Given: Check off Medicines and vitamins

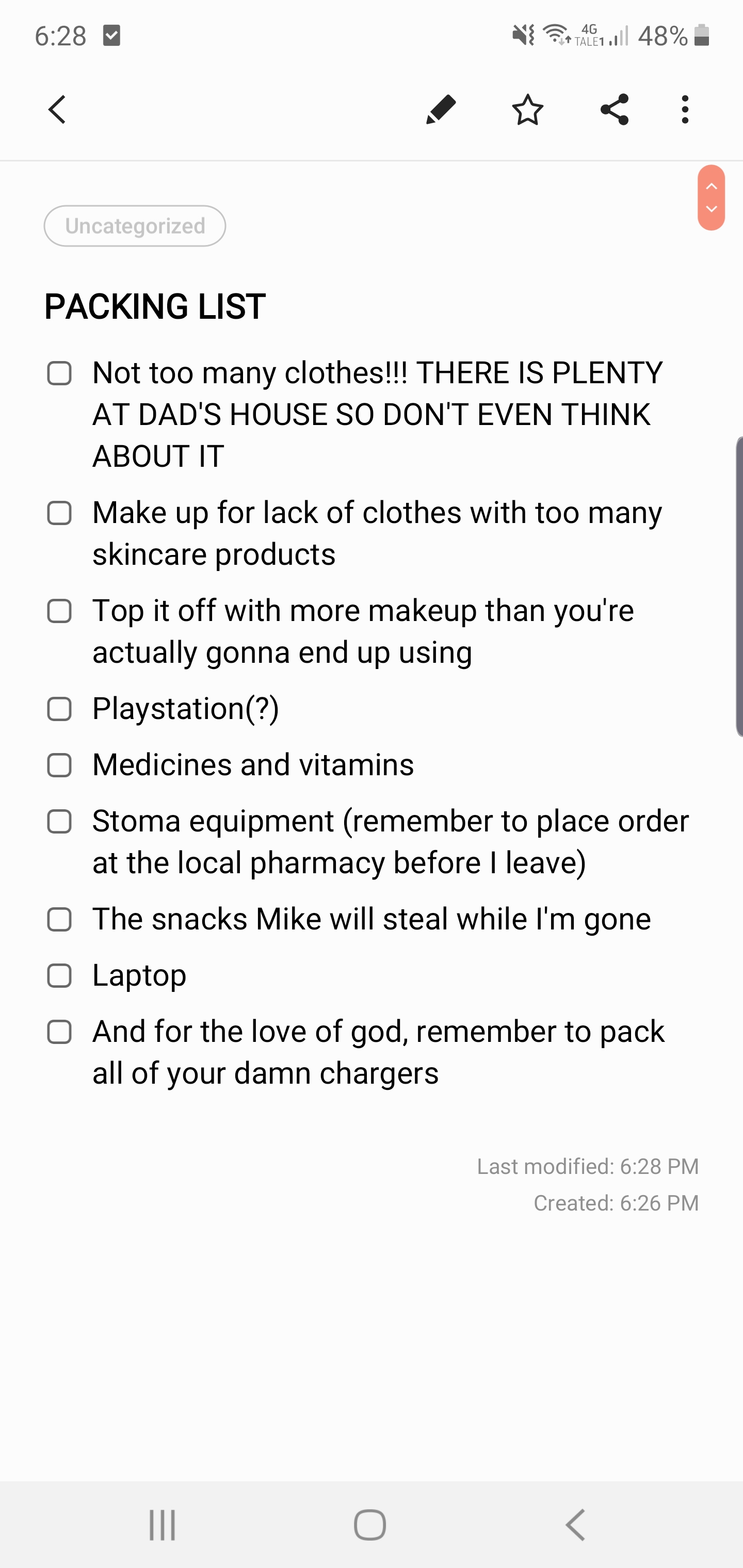Looking at the screenshot, I should 60,765.
